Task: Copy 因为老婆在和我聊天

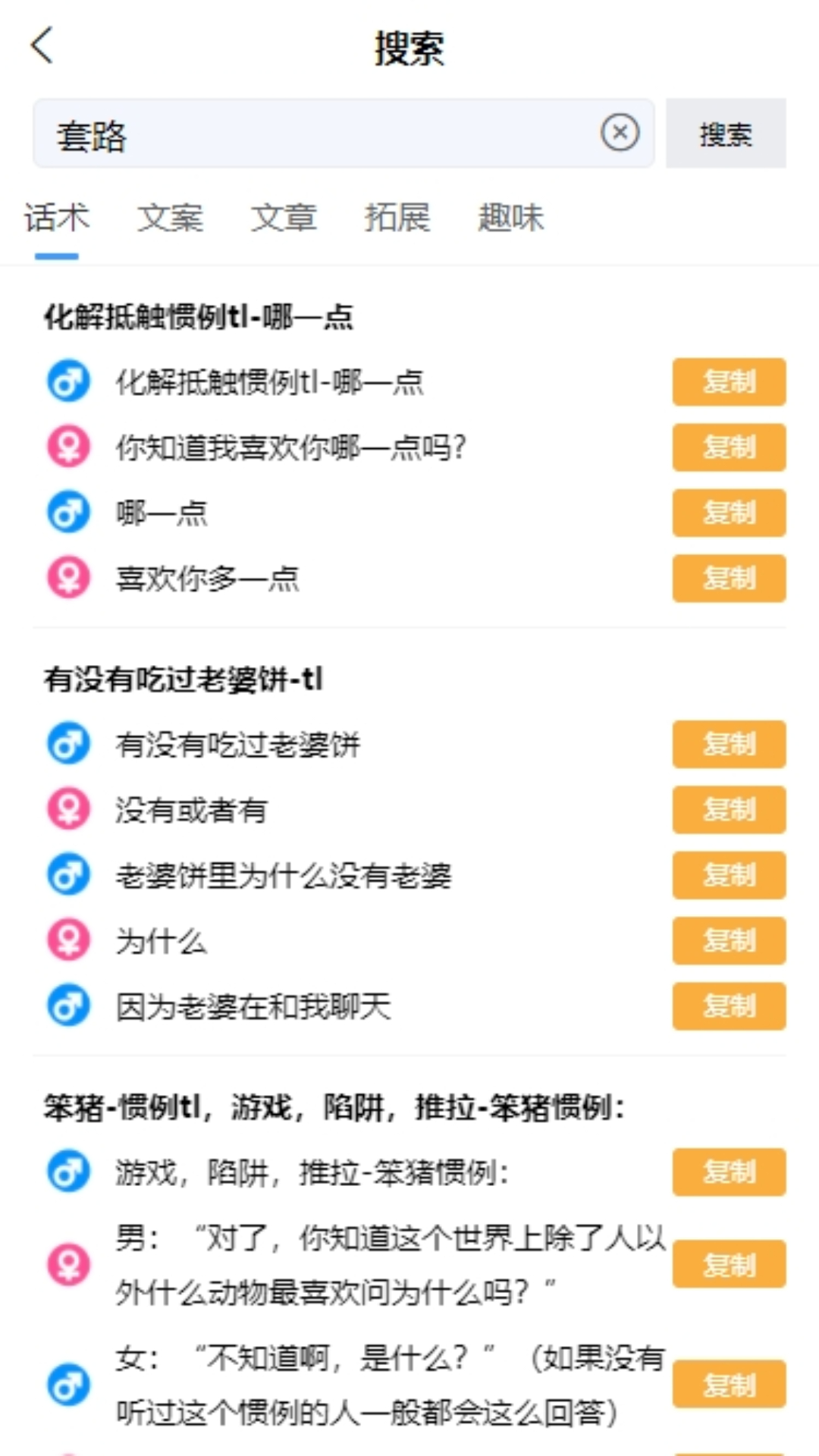Action: click(729, 1006)
